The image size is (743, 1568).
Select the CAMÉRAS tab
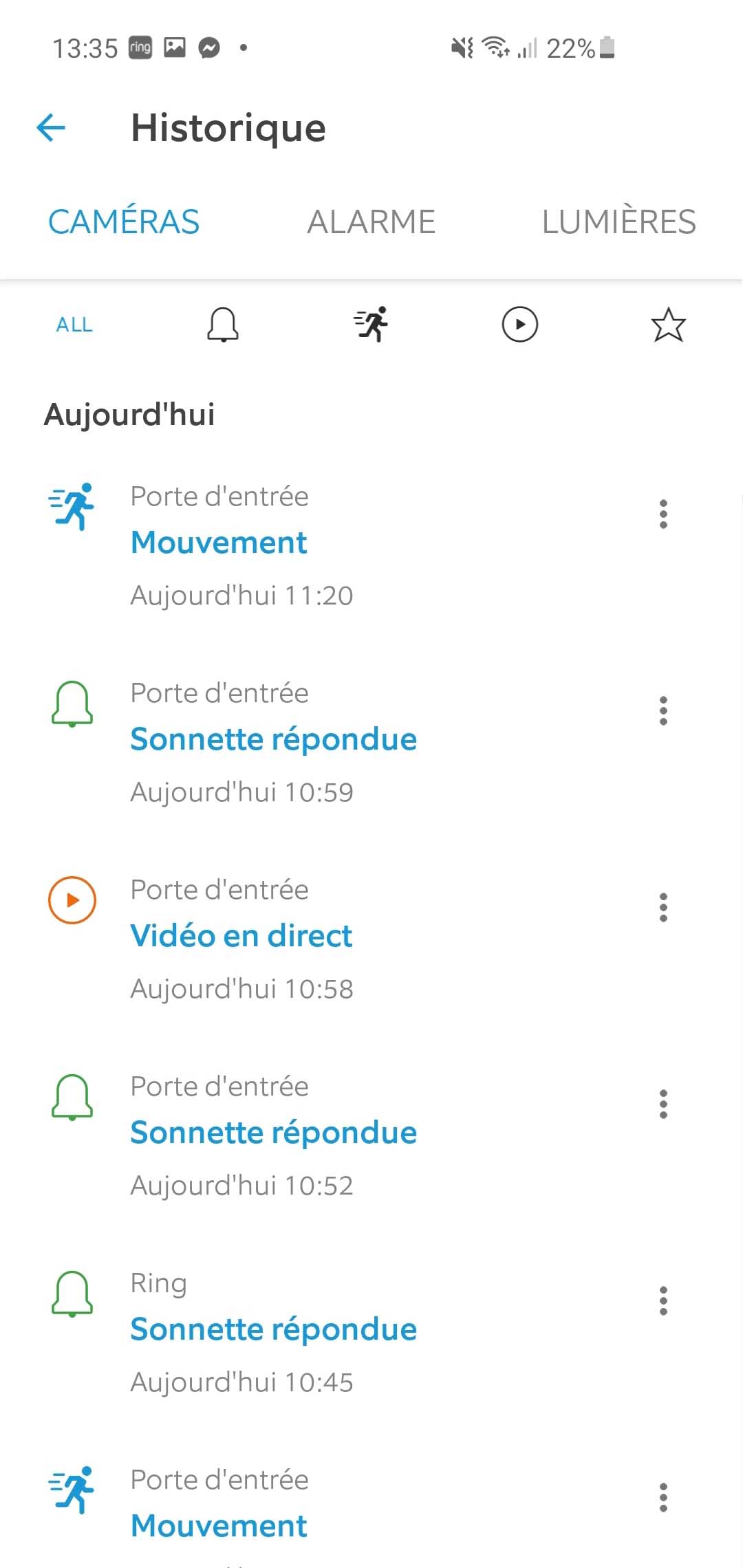(x=124, y=222)
